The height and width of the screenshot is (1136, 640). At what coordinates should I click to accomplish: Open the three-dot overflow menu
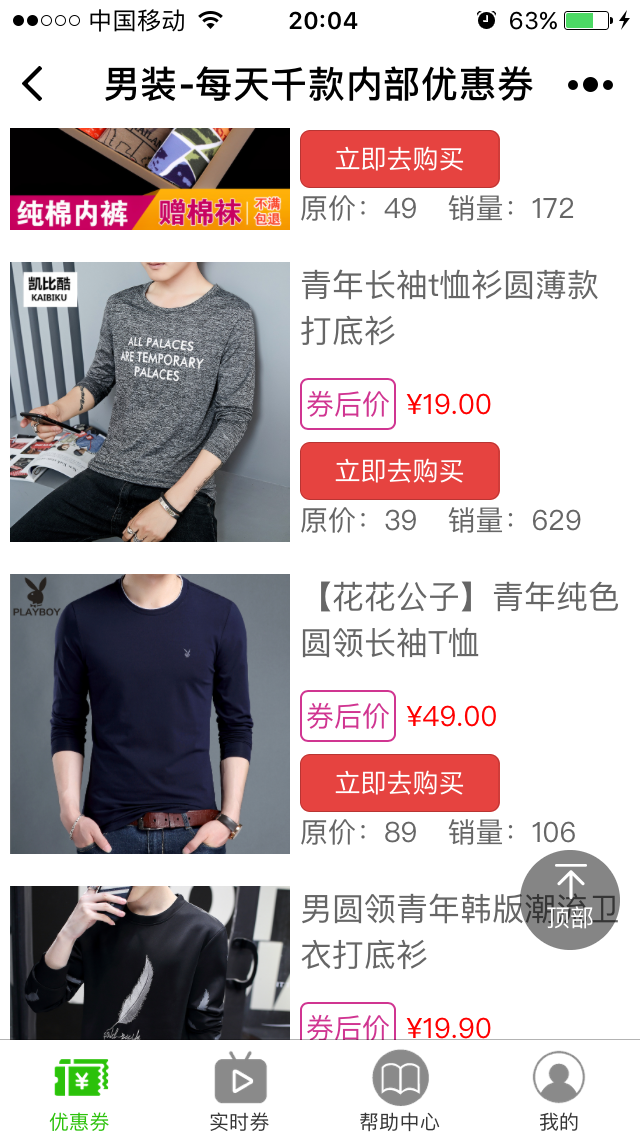coord(590,85)
